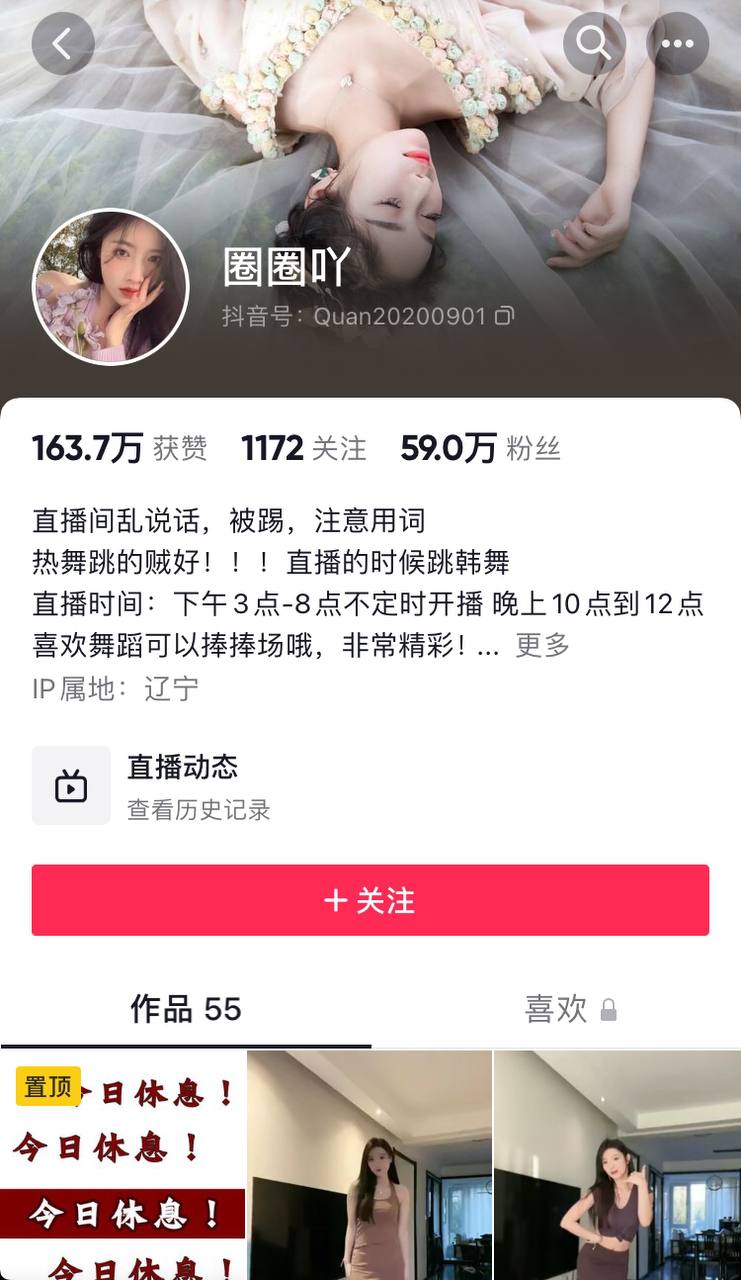Open the three-dot overflow menu
The image size is (741, 1280).
click(677, 43)
